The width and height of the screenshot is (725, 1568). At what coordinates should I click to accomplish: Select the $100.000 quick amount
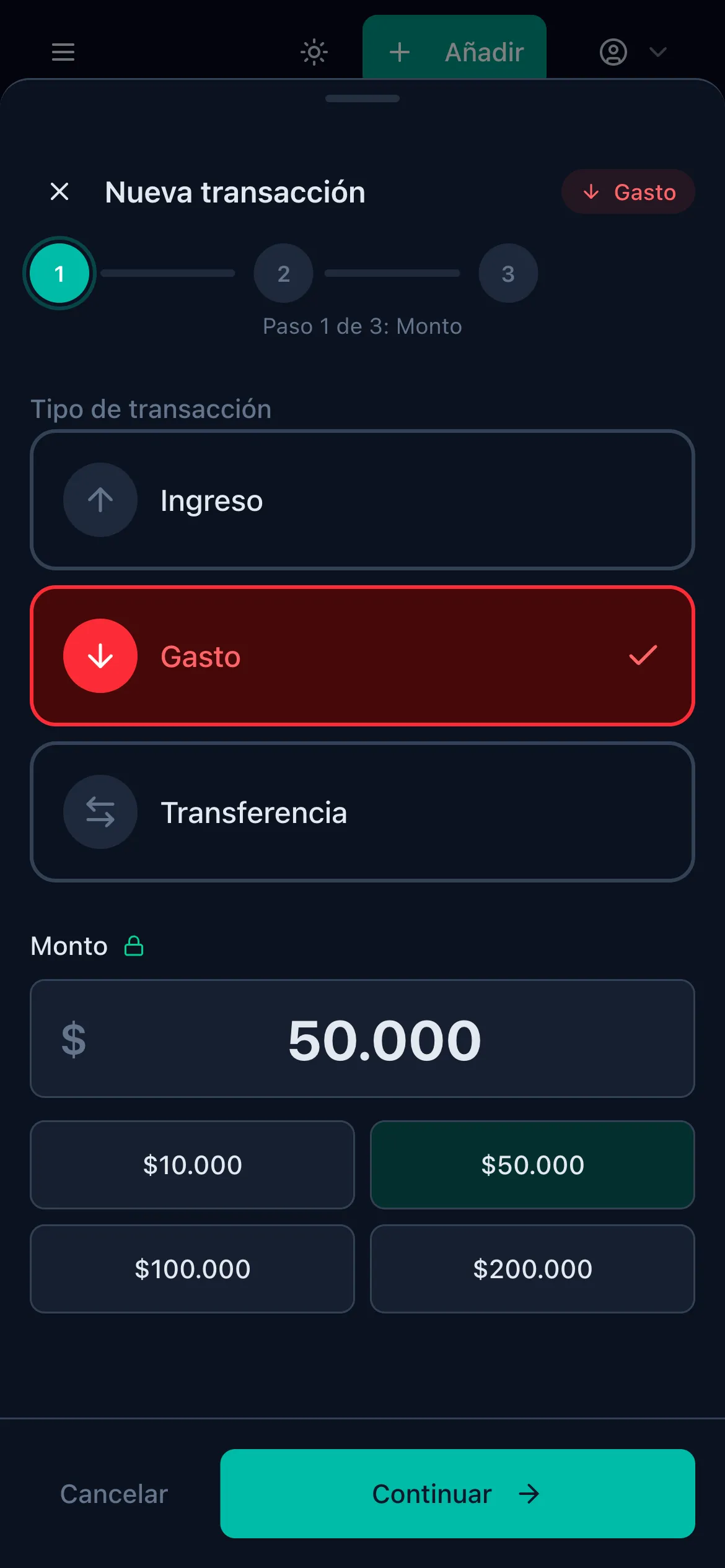192,1269
